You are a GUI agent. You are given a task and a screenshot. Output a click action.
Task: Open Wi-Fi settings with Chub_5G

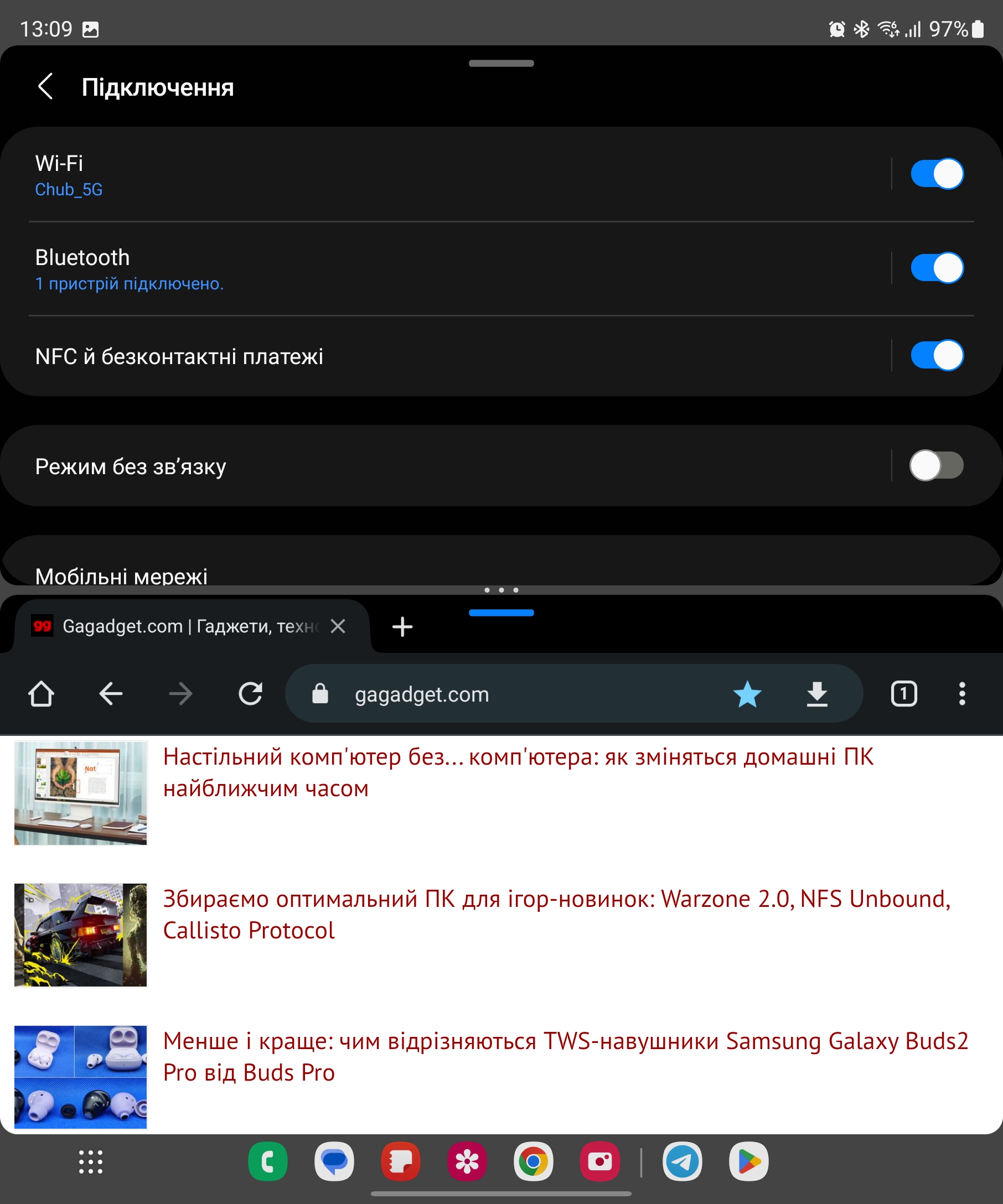click(x=401, y=175)
